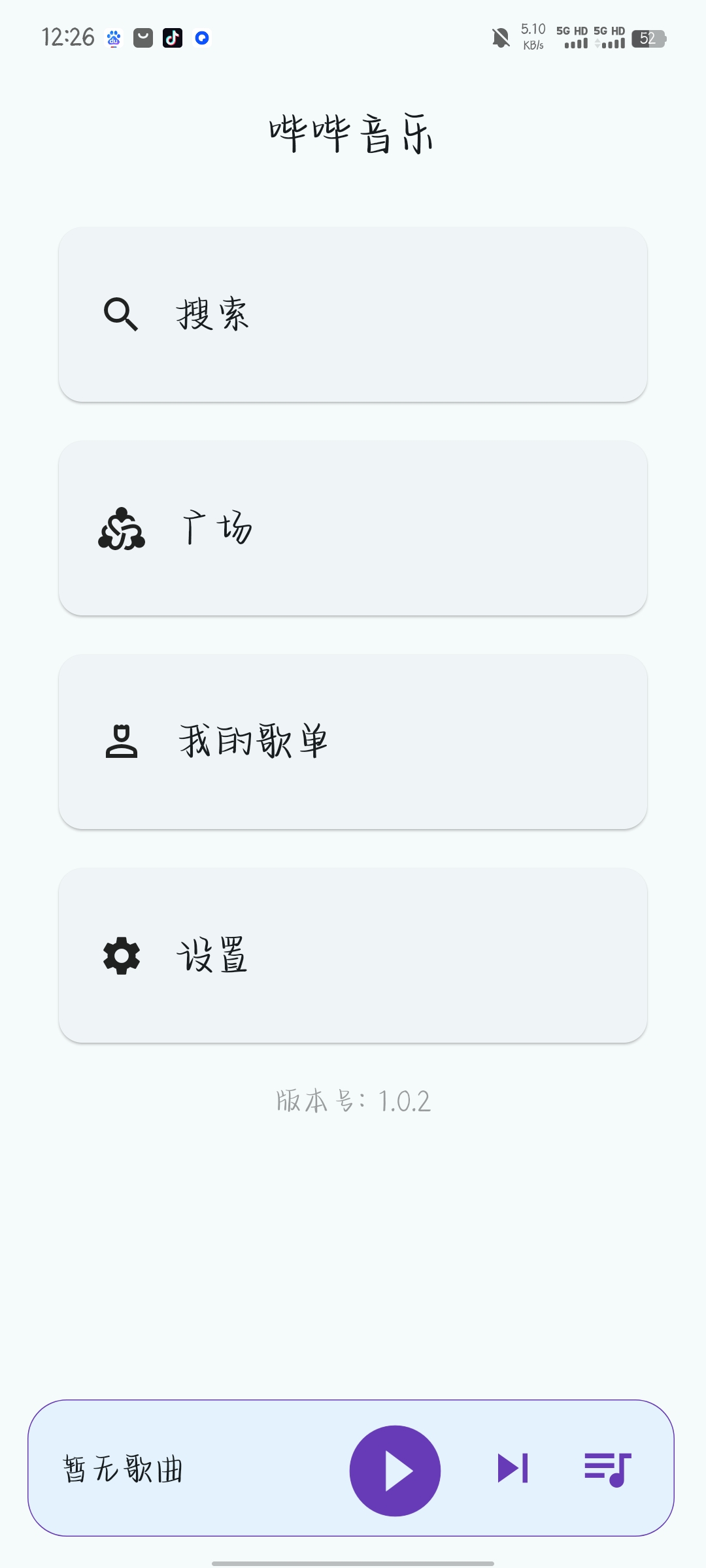
Task: Skip to the next track
Action: tap(513, 1469)
